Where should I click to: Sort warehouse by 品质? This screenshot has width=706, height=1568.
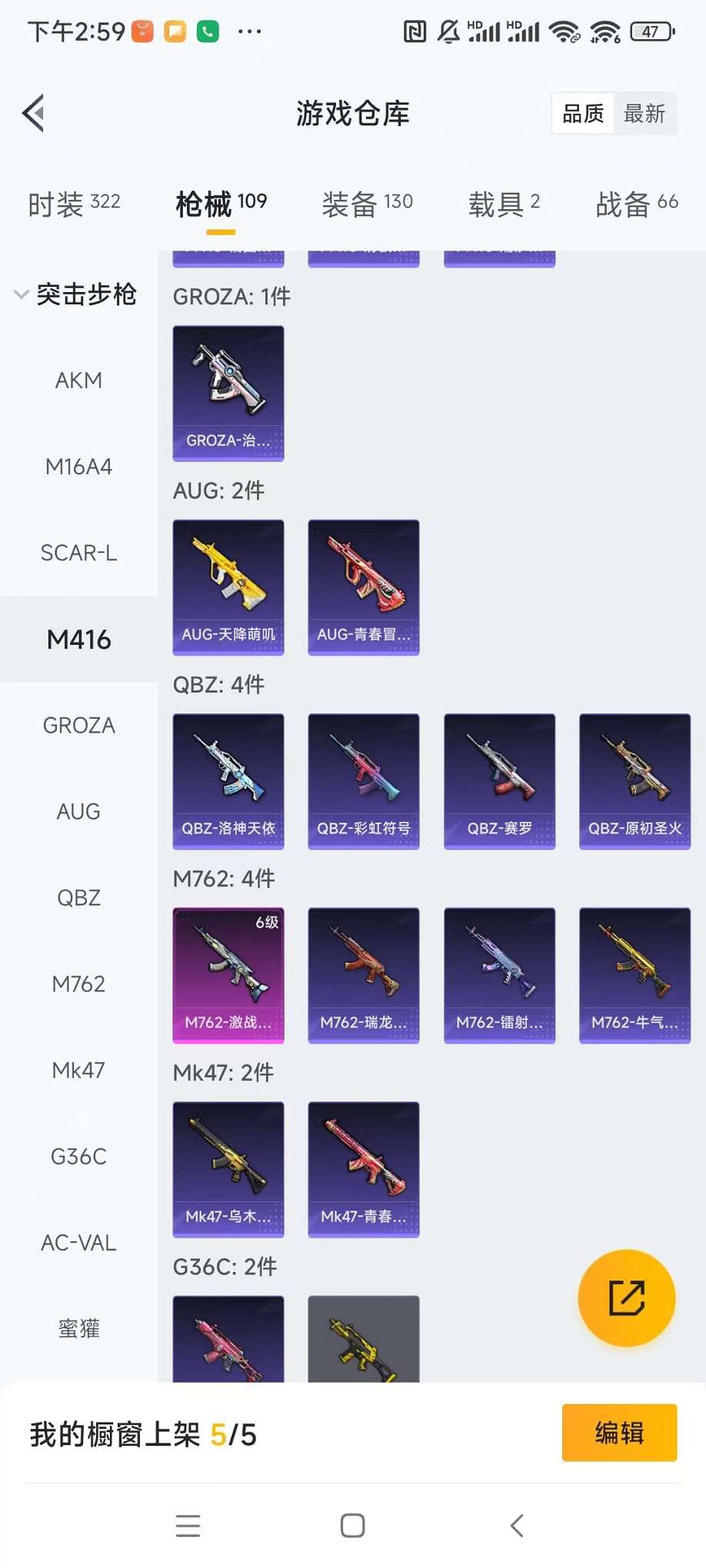(583, 114)
